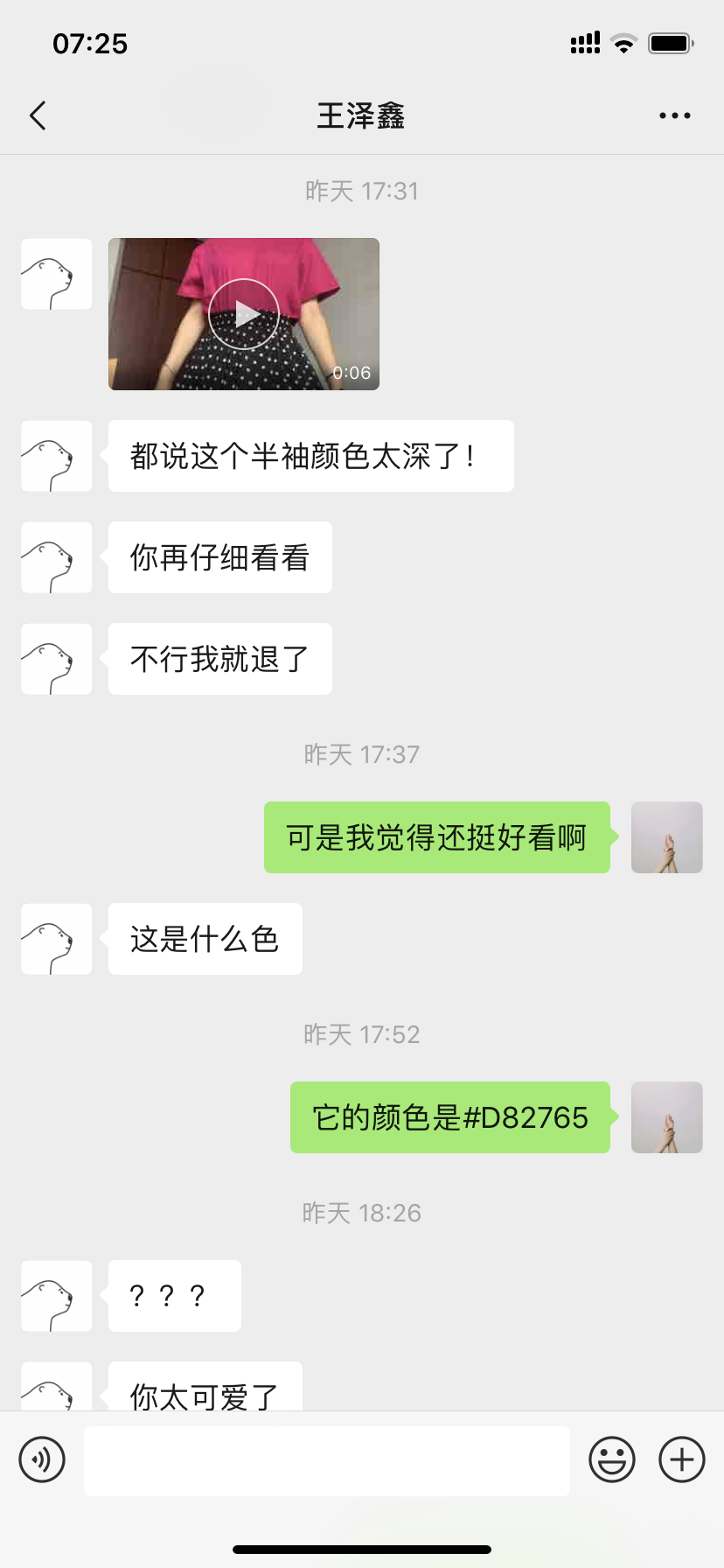Focus the message text field
This screenshot has height=1568, width=724.
click(x=327, y=1459)
